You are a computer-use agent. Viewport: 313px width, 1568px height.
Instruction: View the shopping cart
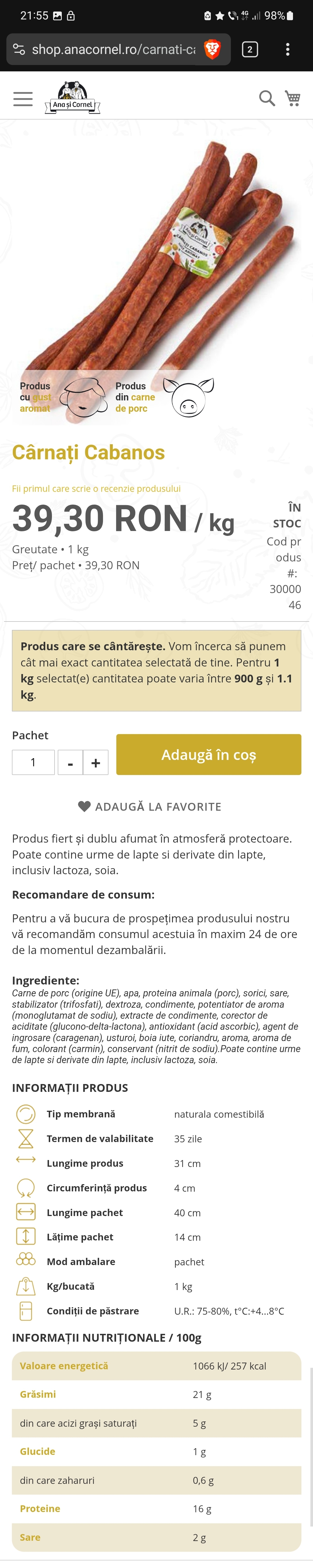click(293, 98)
